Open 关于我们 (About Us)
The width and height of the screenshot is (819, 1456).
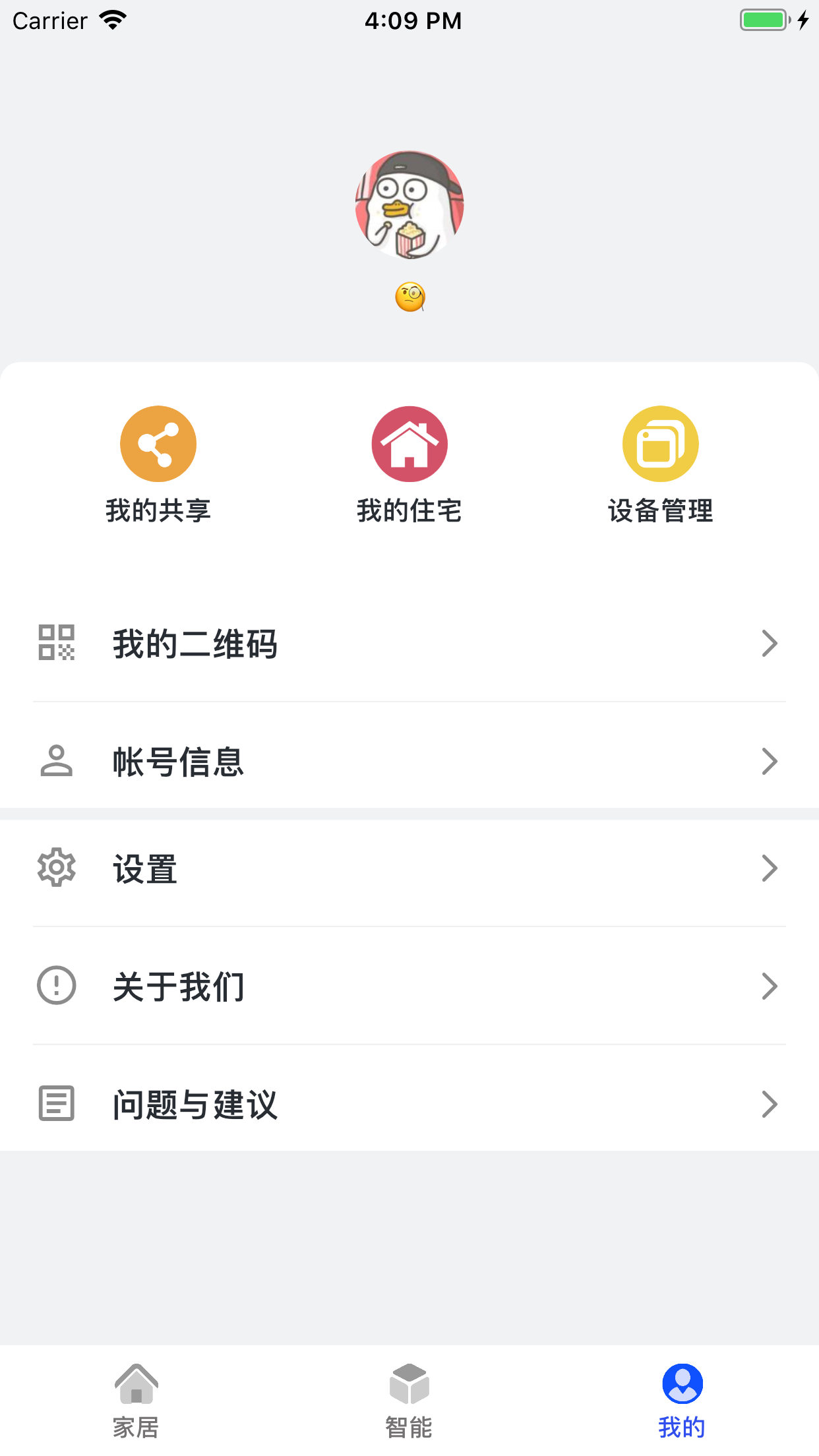coord(409,986)
